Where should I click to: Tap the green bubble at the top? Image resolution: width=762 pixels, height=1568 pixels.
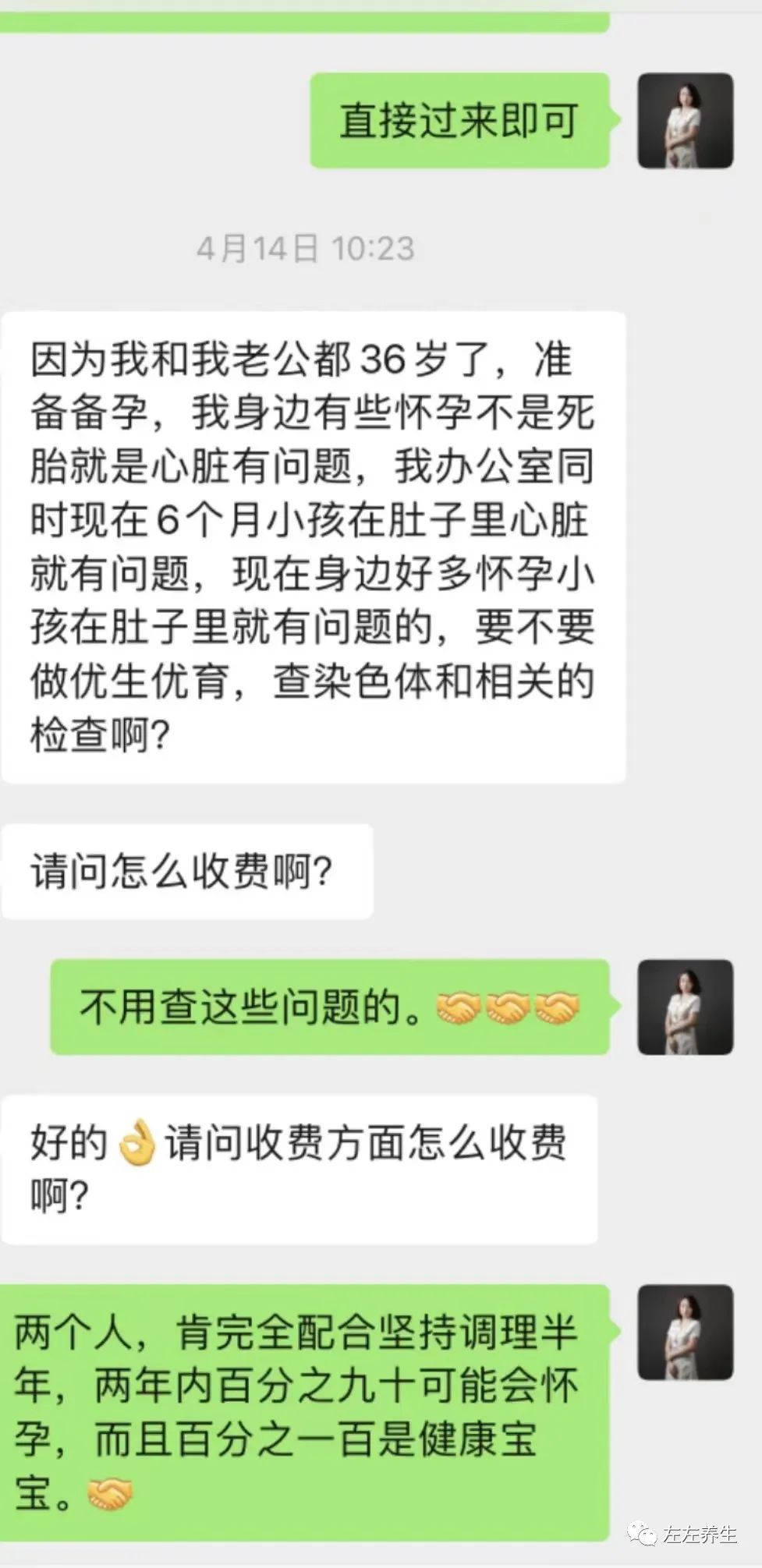(x=304, y=16)
